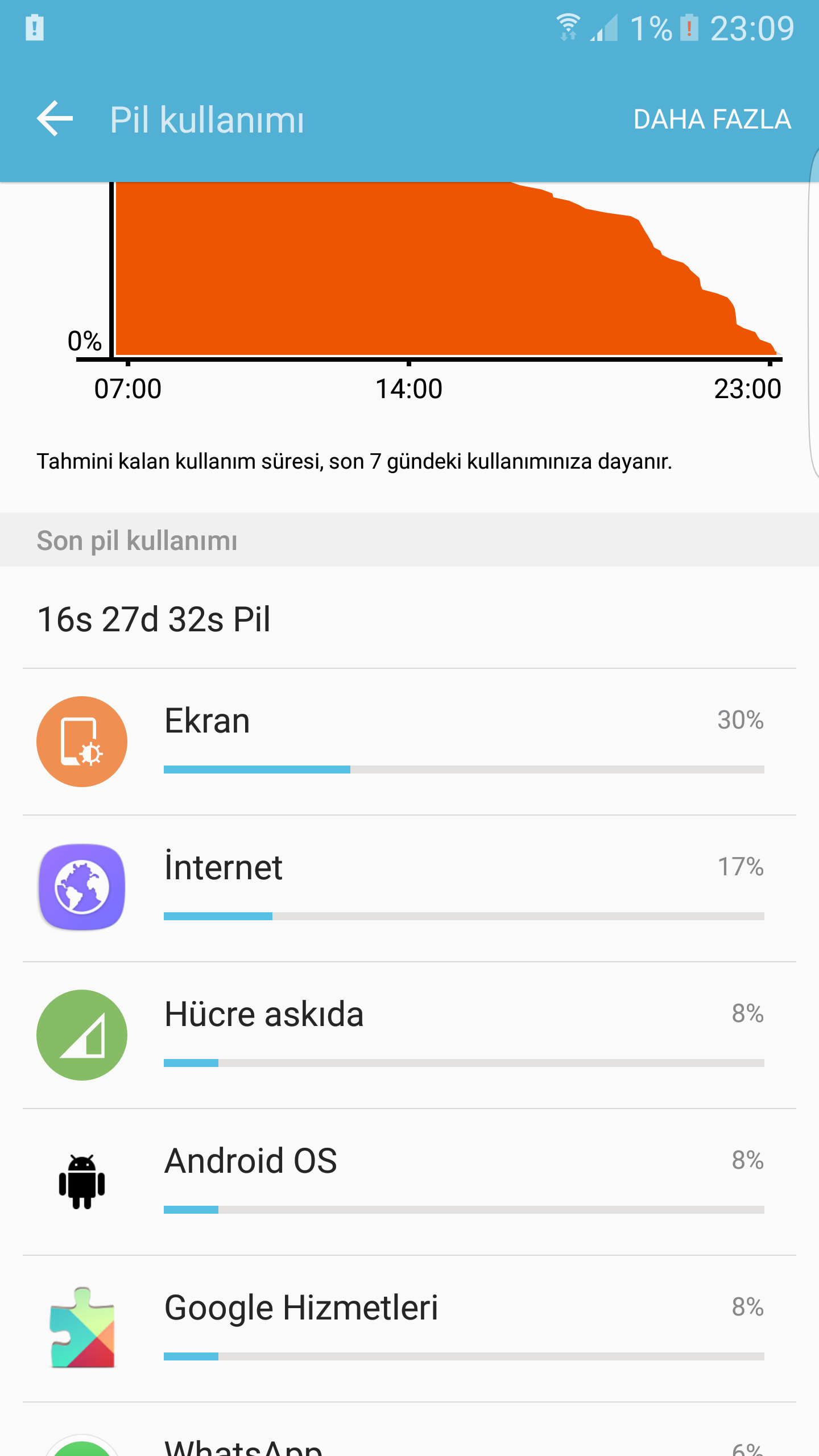Go back from Pil kullanımı screen
This screenshot has width=819, height=1456.
[x=55, y=119]
